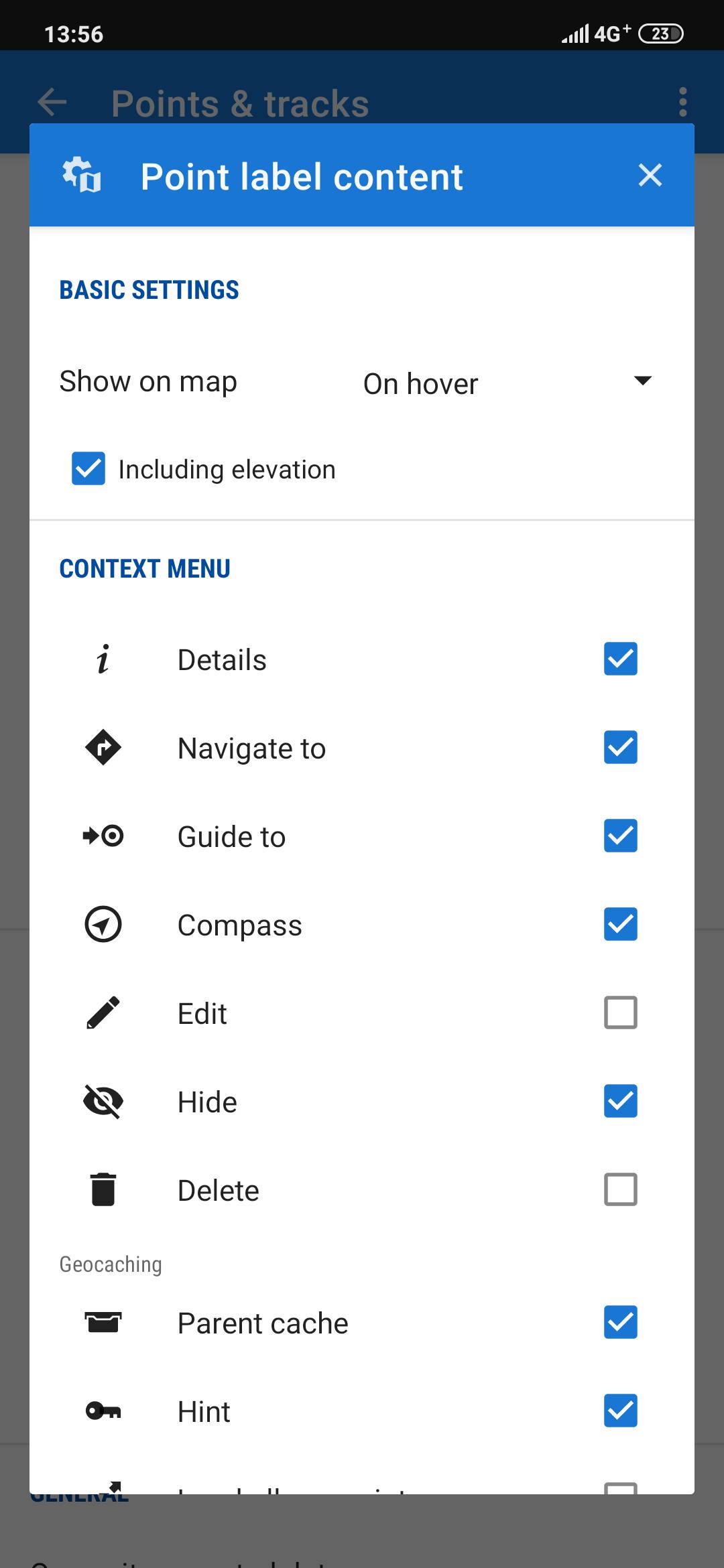Enable the Delete checkbox
The width and height of the screenshot is (724, 1568).
620,1190
